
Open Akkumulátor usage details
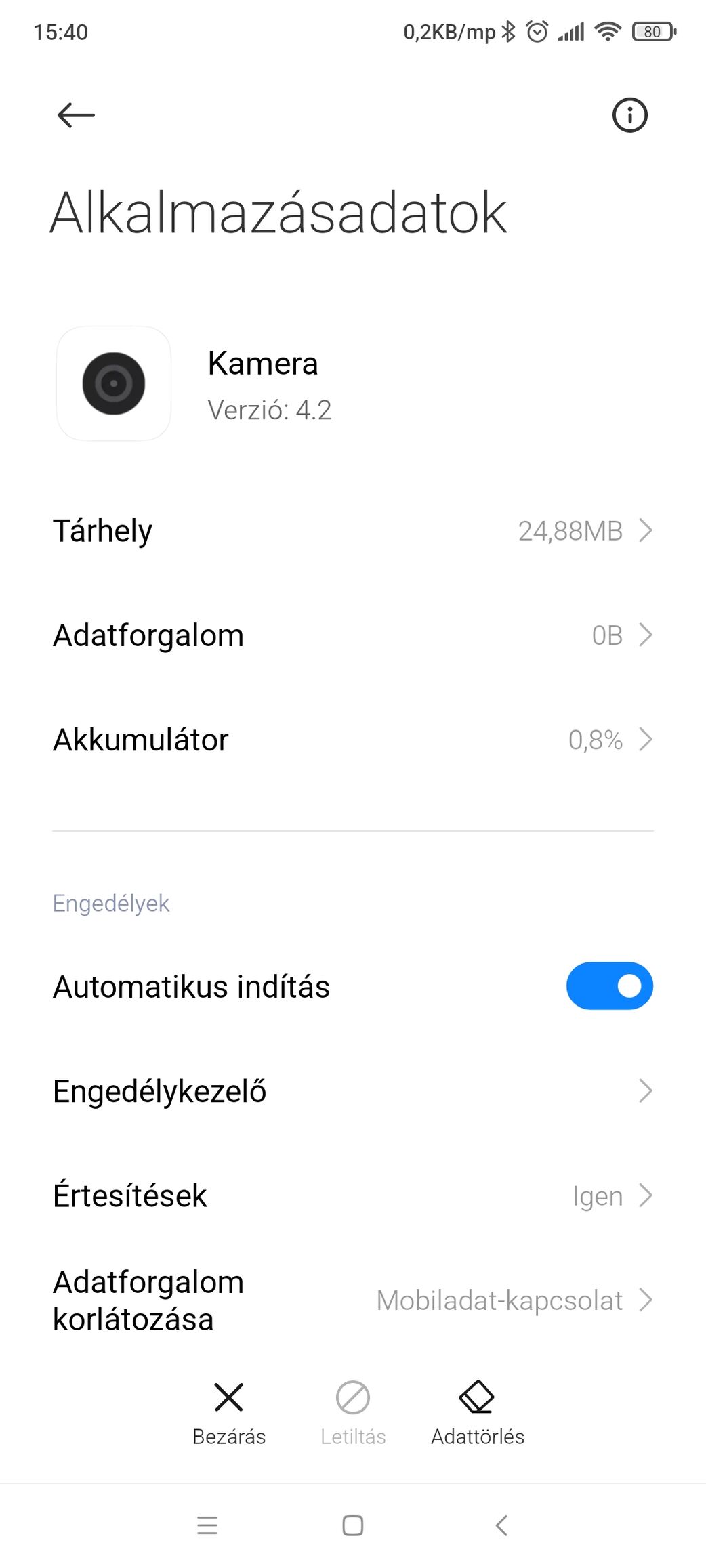pyautogui.click(x=353, y=740)
